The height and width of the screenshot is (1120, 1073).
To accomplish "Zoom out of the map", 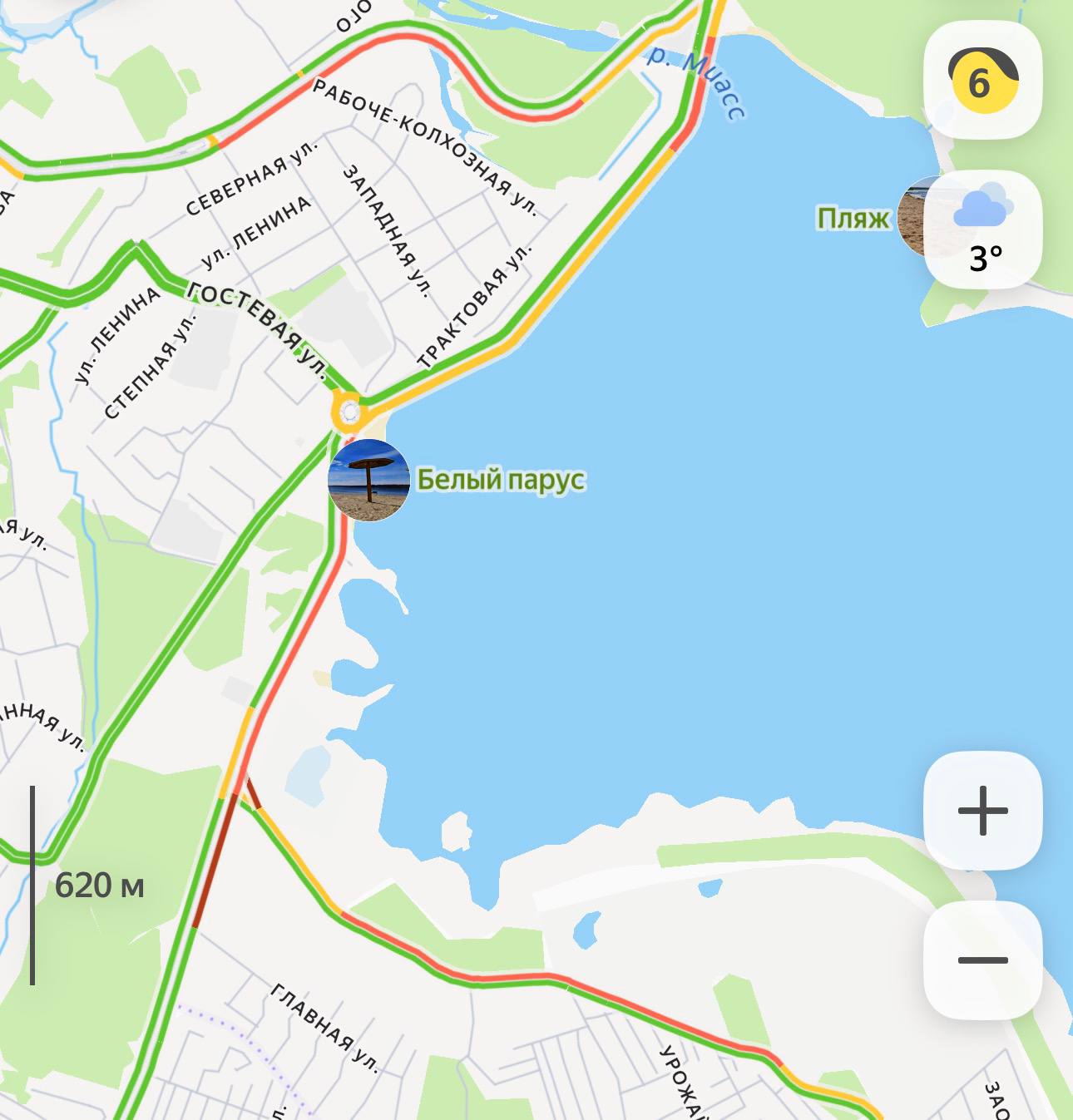I will click(x=982, y=960).
